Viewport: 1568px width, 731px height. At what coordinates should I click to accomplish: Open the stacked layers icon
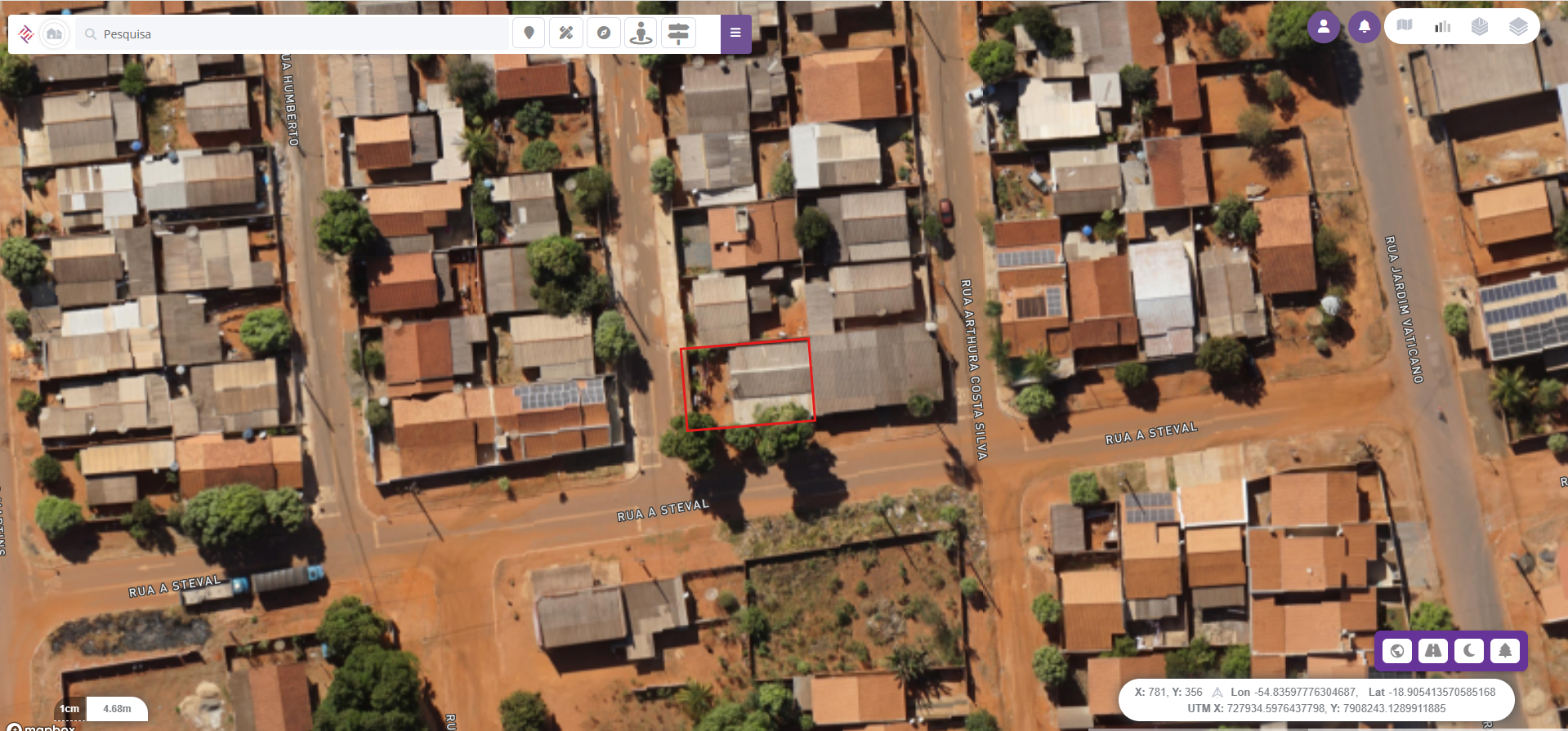pyautogui.click(x=1517, y=26)
